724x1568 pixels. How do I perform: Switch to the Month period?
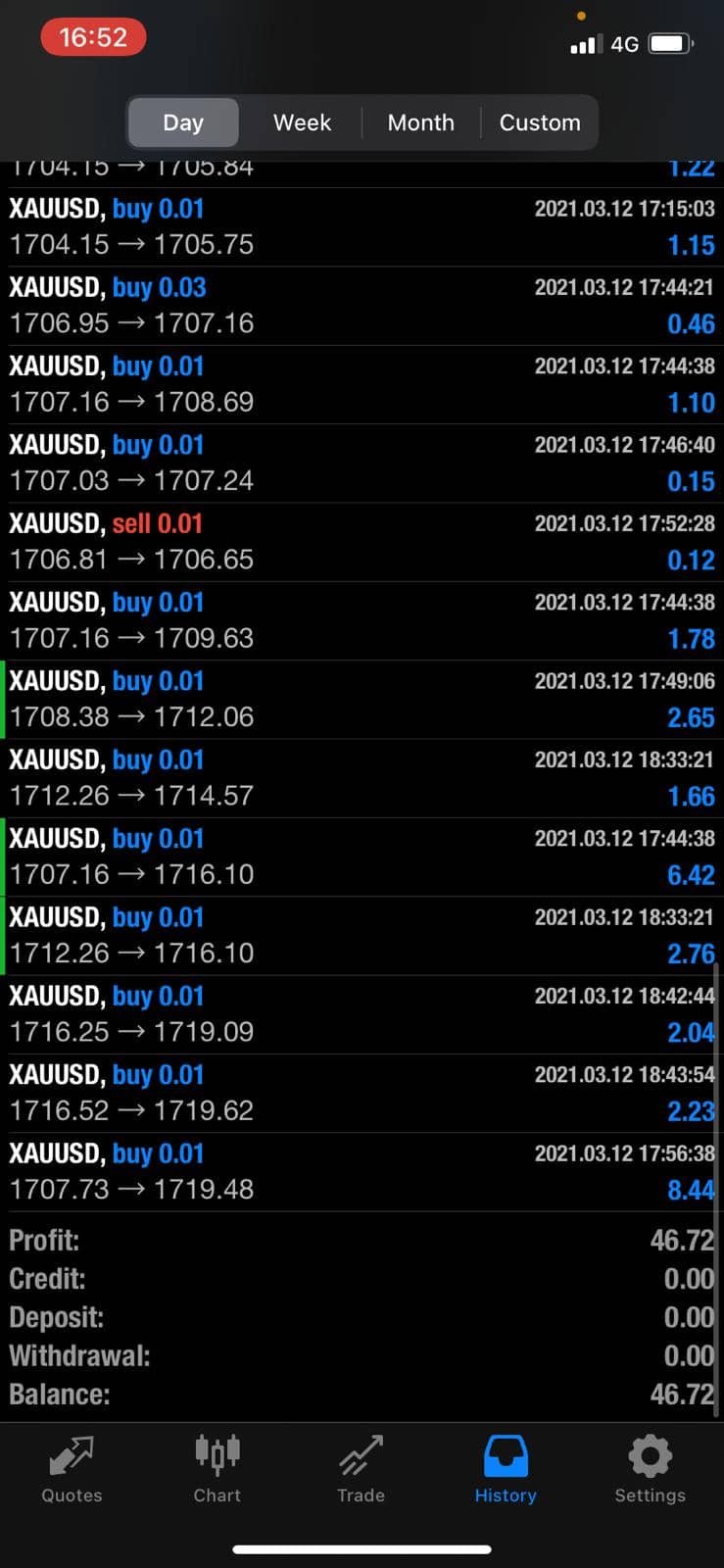pos(421,122)
